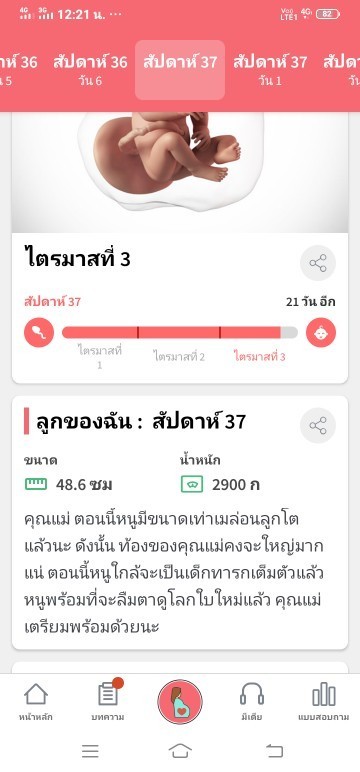
Task: Open บทความ articles tab
Action: click(x=108, y=701)
